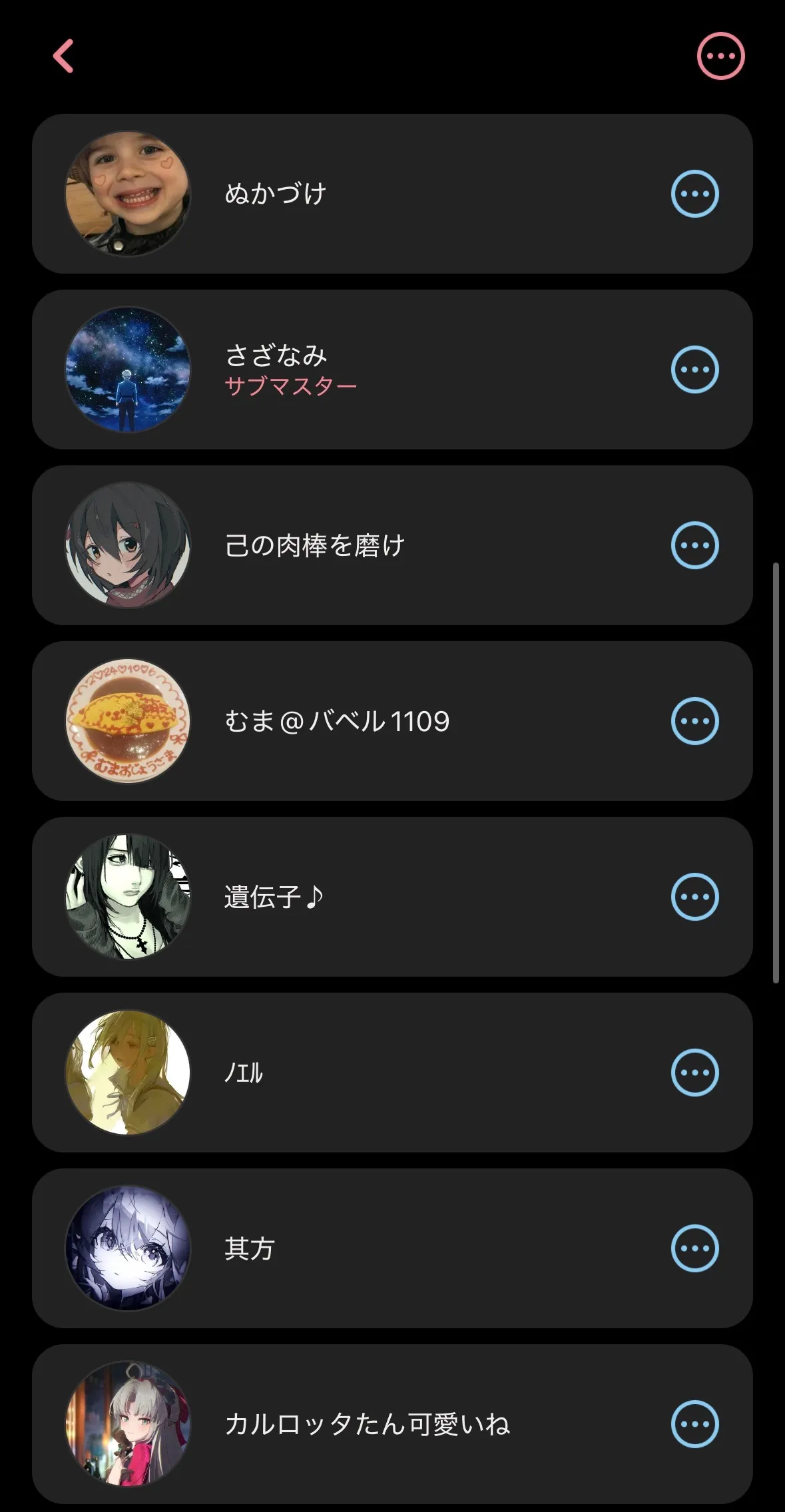Open the カルロッタたん可愛いね row
This screenshot has height=1512, width=785.
392,1424
